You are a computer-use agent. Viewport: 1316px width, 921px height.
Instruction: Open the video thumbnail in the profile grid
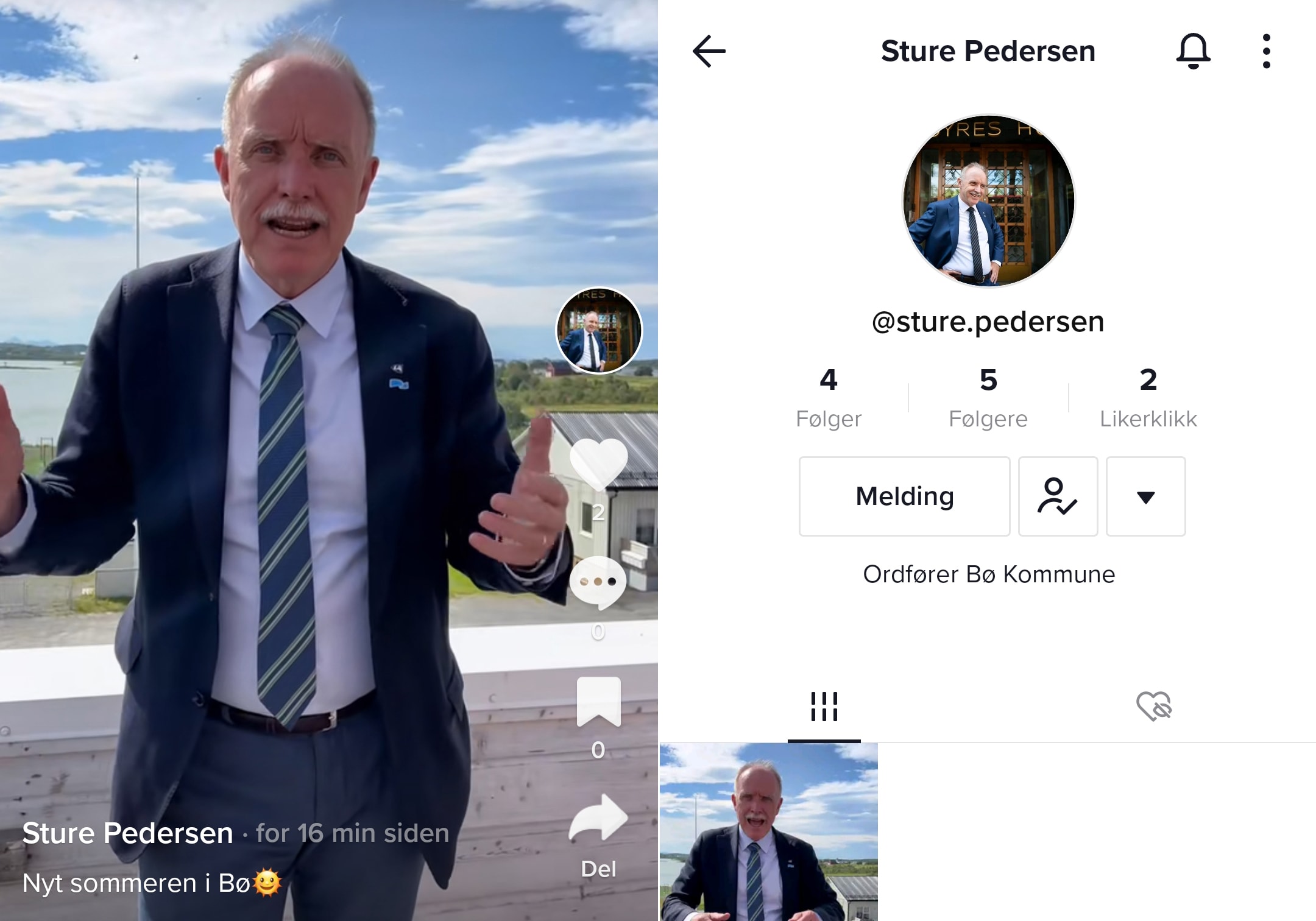(769, 831)
